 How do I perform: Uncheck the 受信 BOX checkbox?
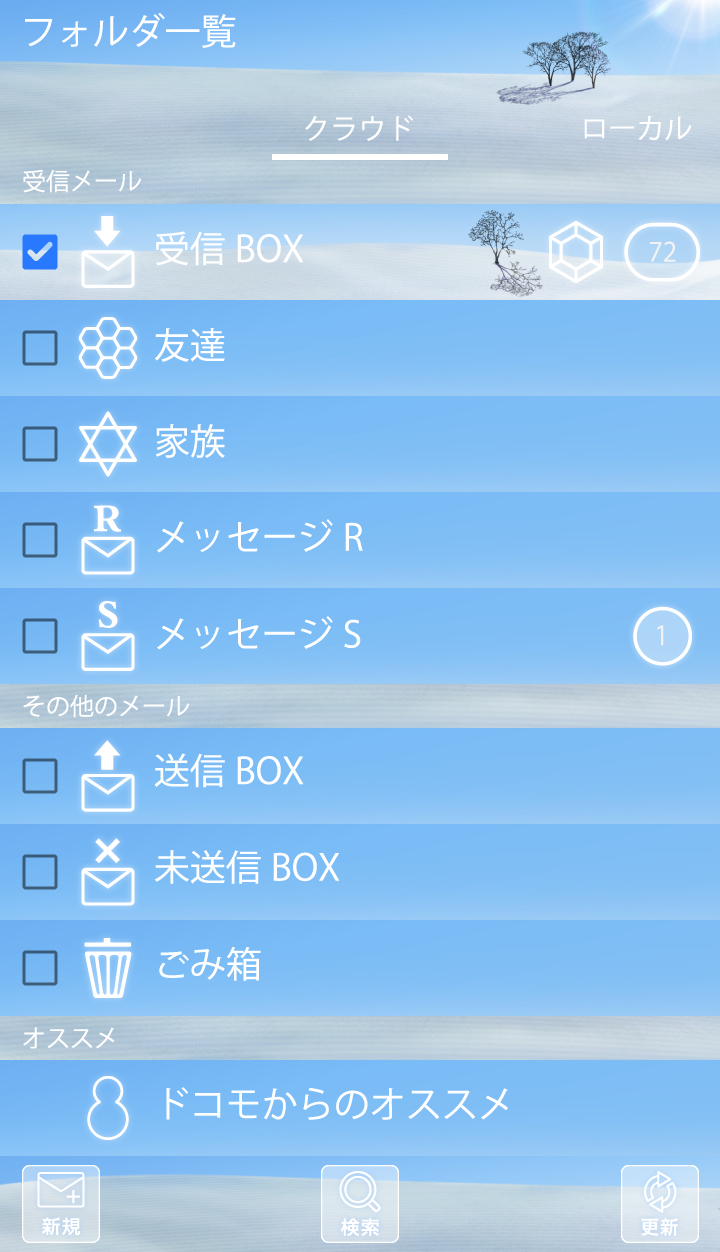40,252
